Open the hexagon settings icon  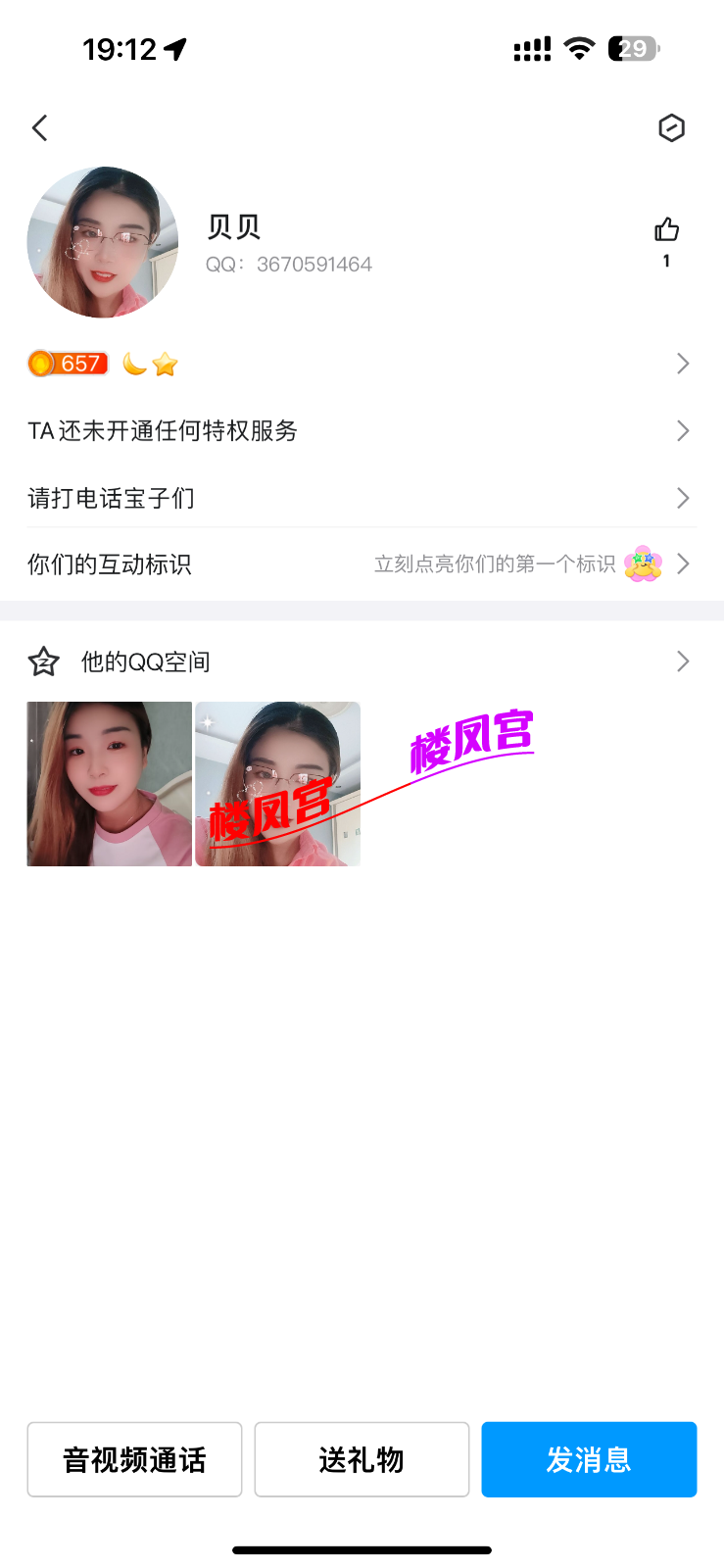click(x=671, y=127)
